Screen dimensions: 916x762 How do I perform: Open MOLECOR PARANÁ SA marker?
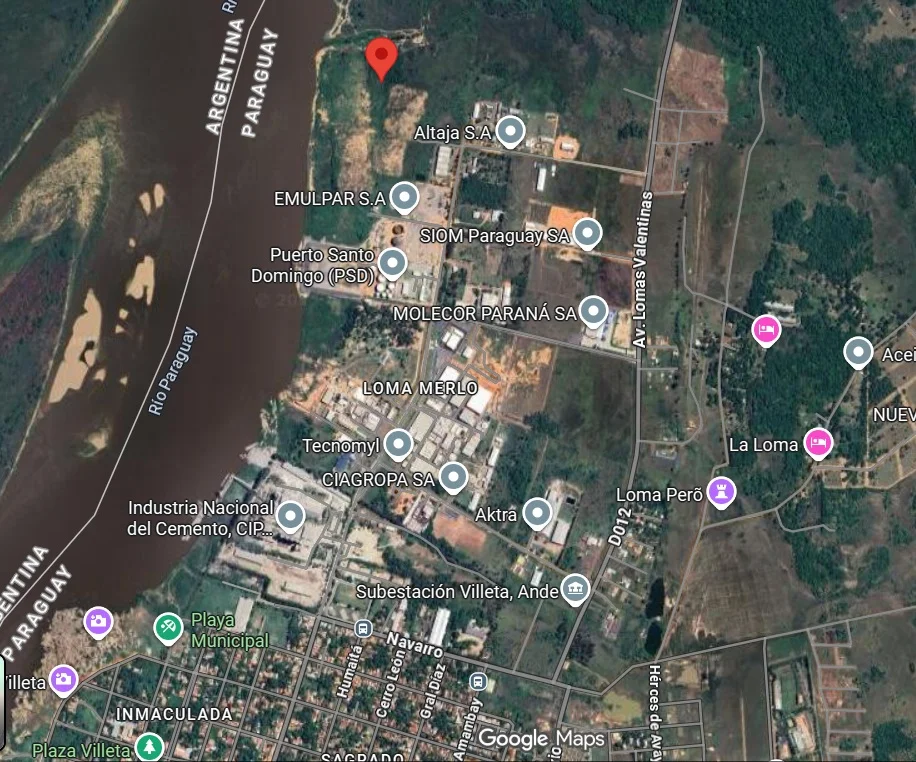pyautogui.click(x=594, y=311)
